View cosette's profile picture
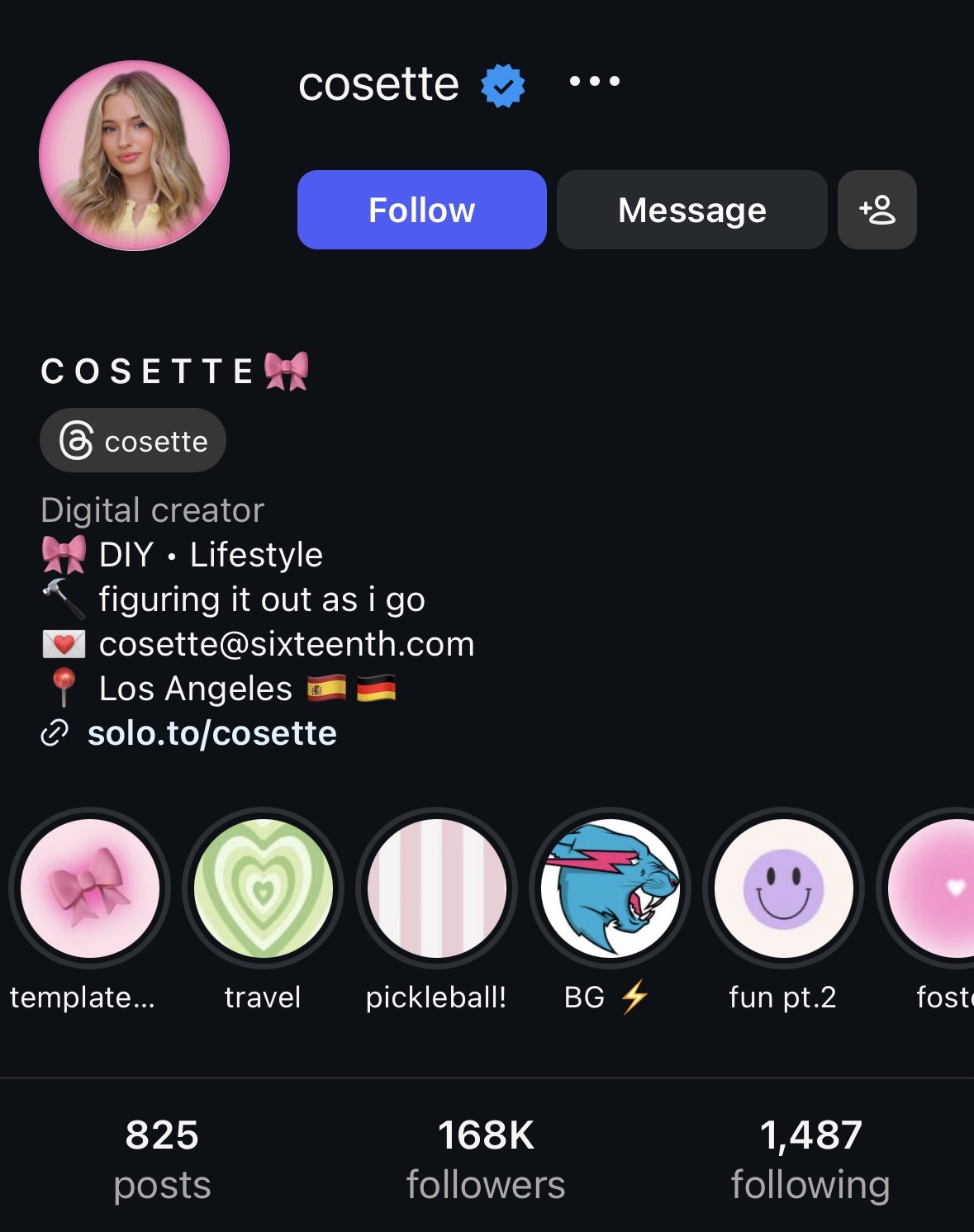This screenshot has width=974, height=1232. 134,155
